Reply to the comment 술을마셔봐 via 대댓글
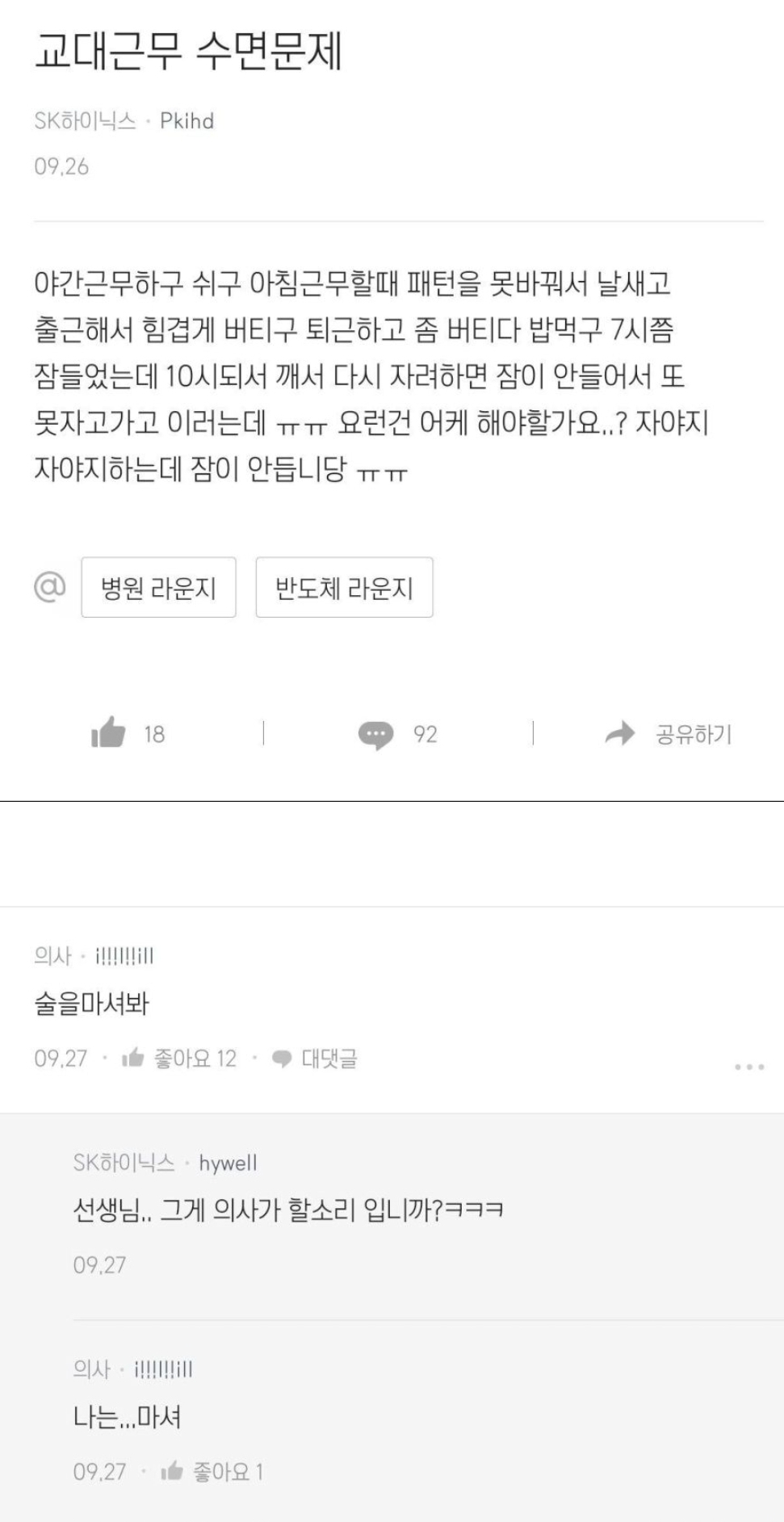Viewport: 784px width, 1522px height. pyautogui.click(x=316, y=1059)
